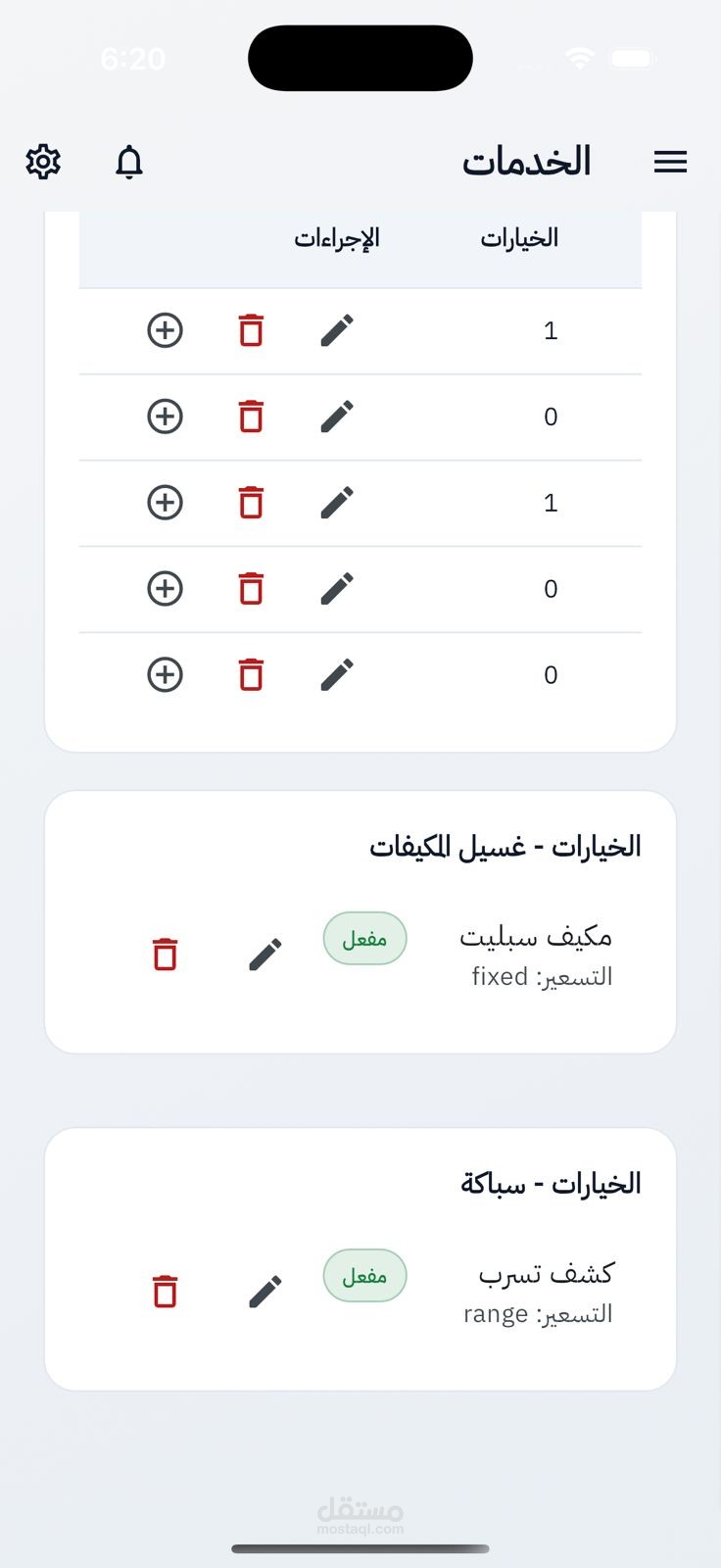The image size is (721, 1568).
Task: Open the notifications bell
Action: (x=129, y=162)
